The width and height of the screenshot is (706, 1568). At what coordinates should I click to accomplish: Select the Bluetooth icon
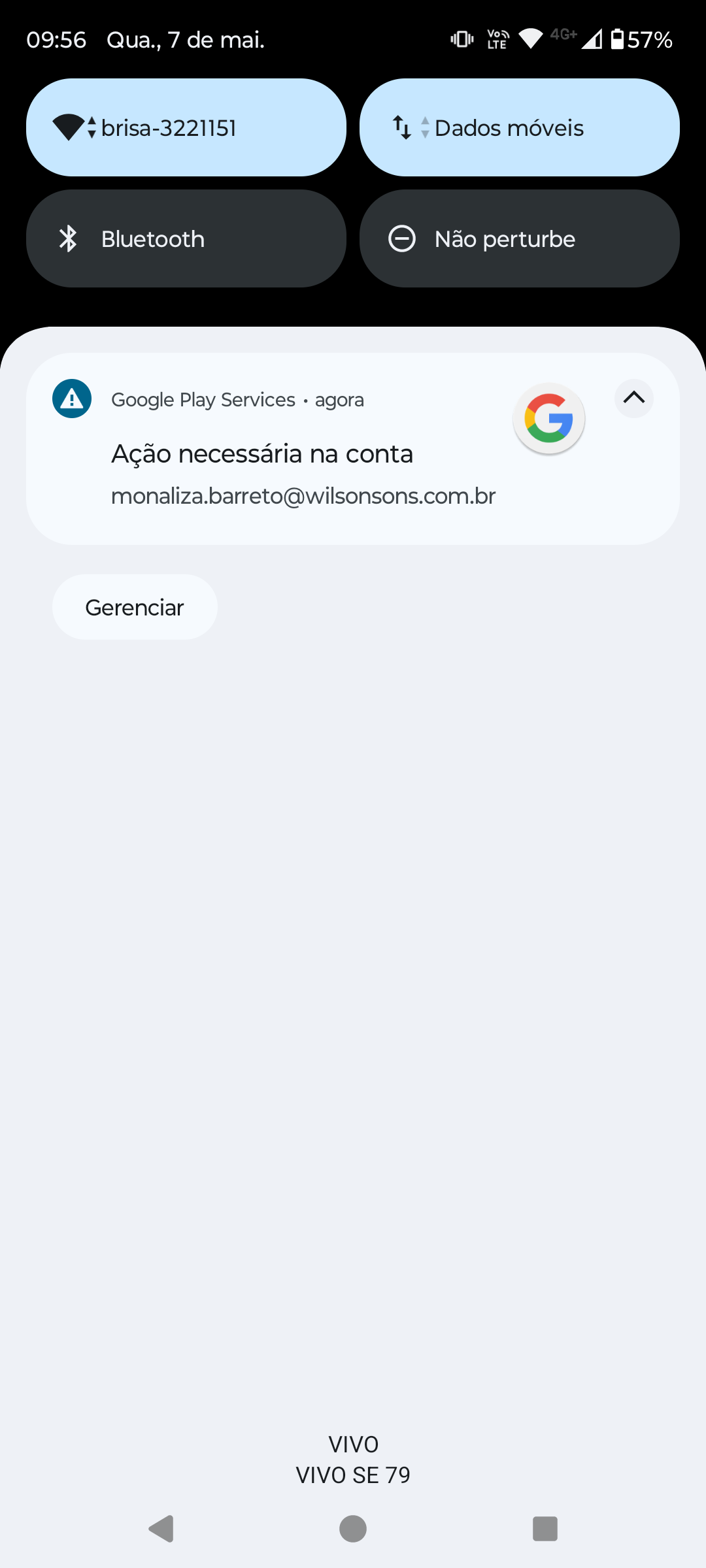(x=69, y=238)
